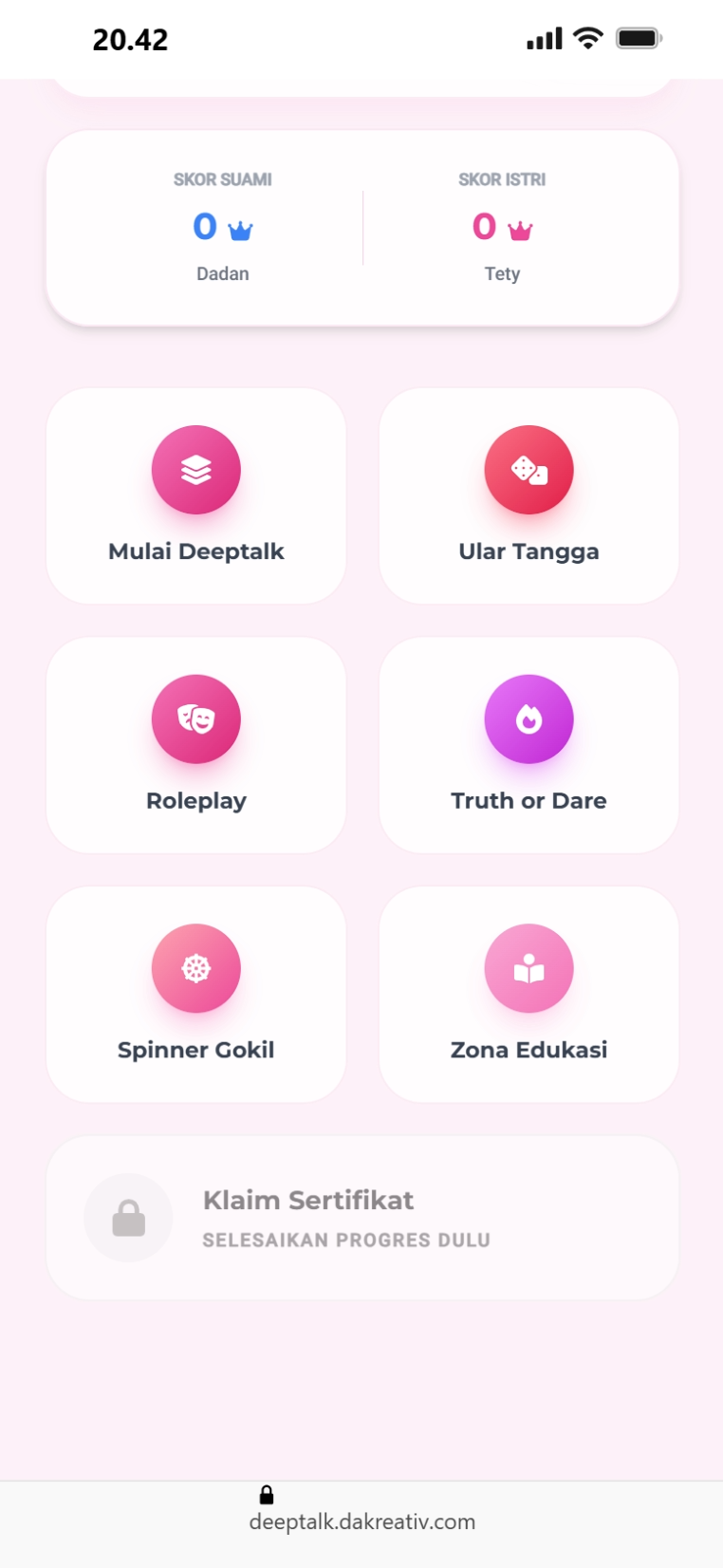Open the Roleplay card
Viewport: 723px width, 1568px height.
coord(196,745)
